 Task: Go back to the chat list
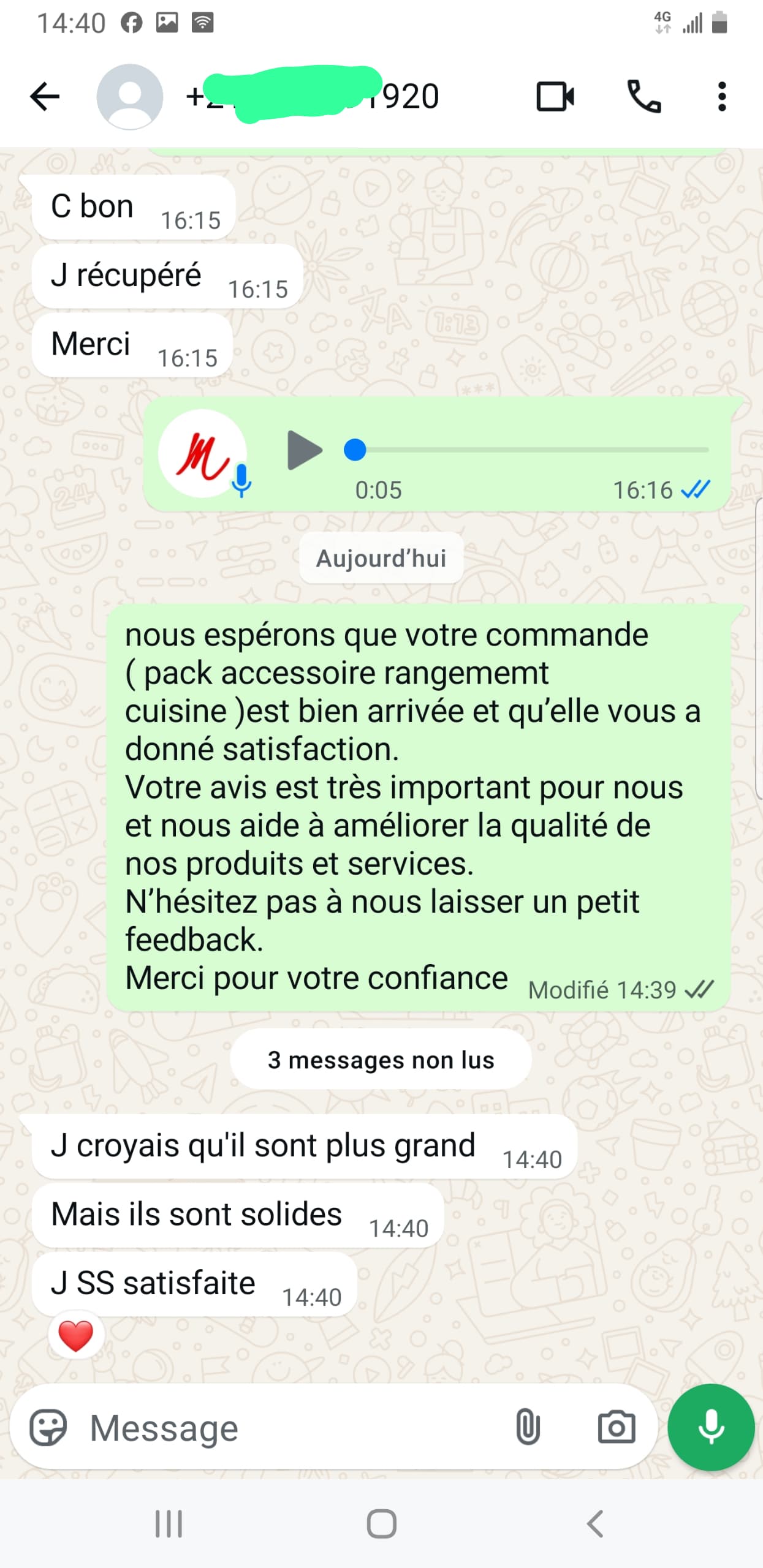(x=45, y=97)
